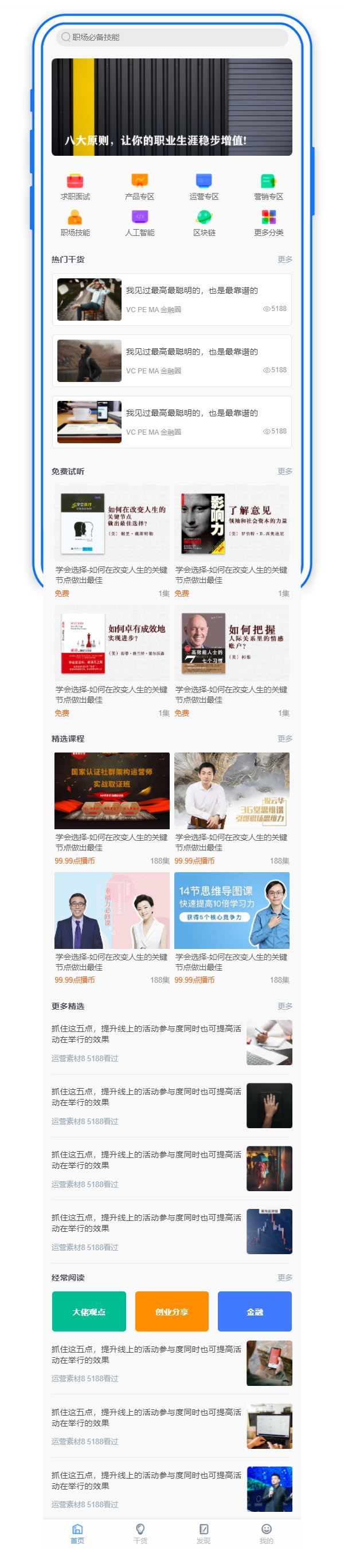
Task: Switch to the 发现 tab
Action: (204, 1533)
